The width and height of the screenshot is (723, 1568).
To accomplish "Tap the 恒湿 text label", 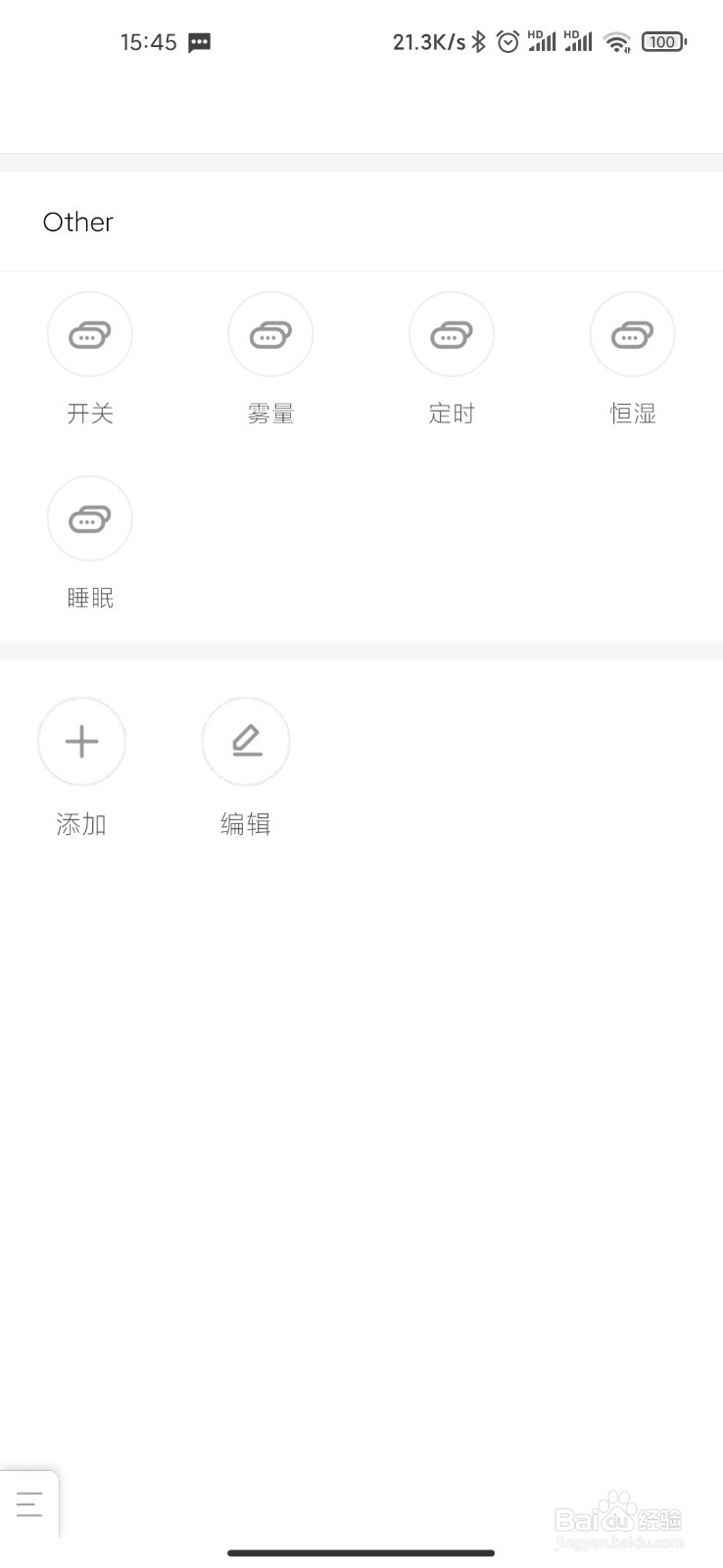I will [x=632, y=413].
